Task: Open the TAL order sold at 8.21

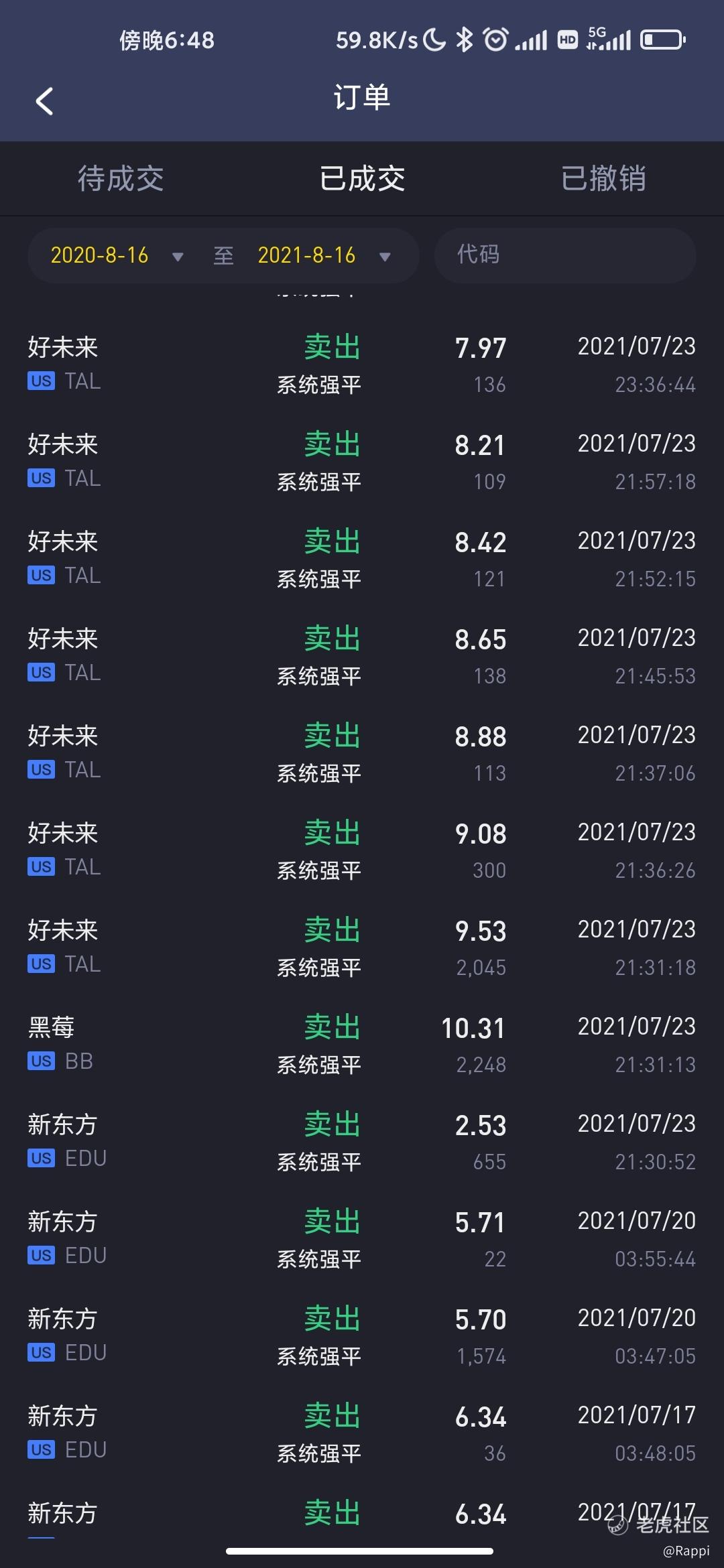Action: [362, 462]
